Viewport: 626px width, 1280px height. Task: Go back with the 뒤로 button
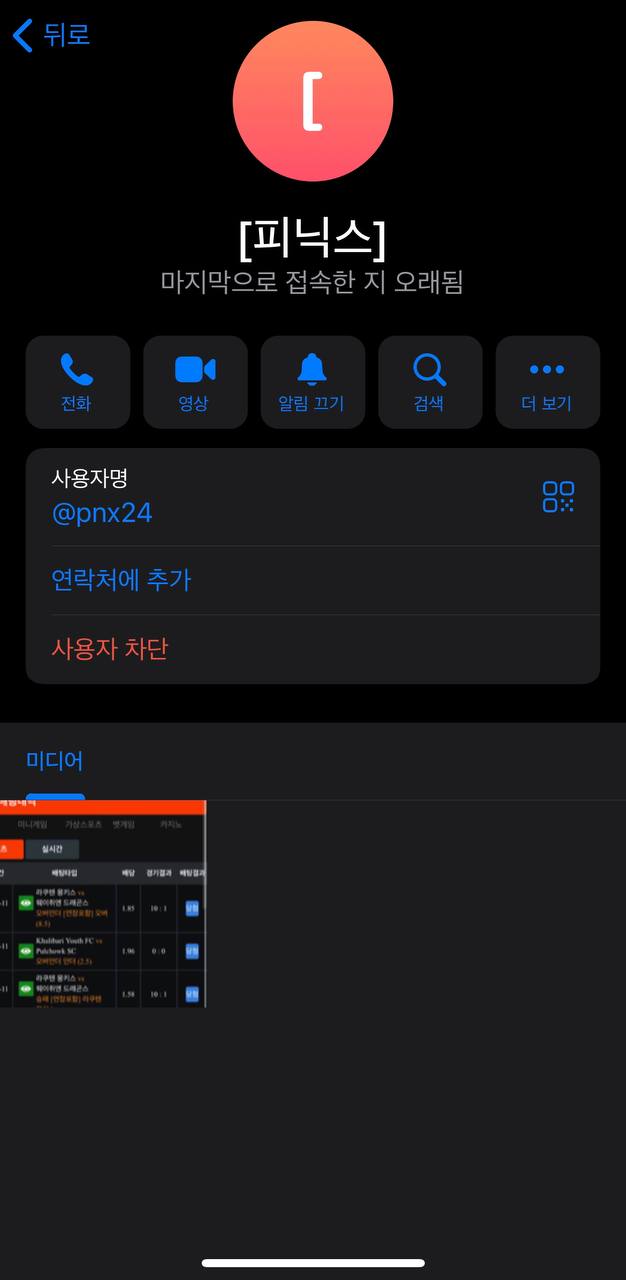tap(52, 35)
